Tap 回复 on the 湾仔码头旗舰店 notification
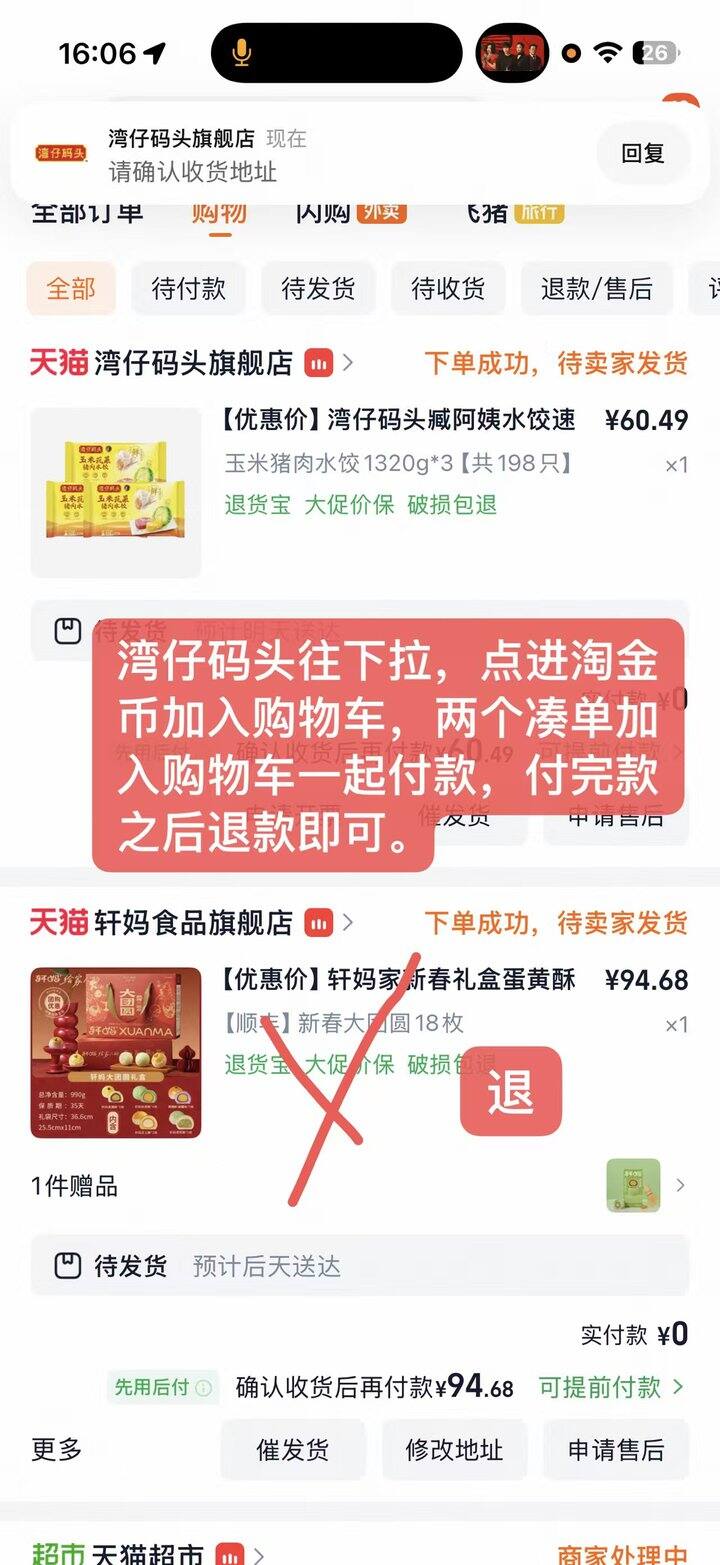This screenshot has width=720, height=1565. 642,153
